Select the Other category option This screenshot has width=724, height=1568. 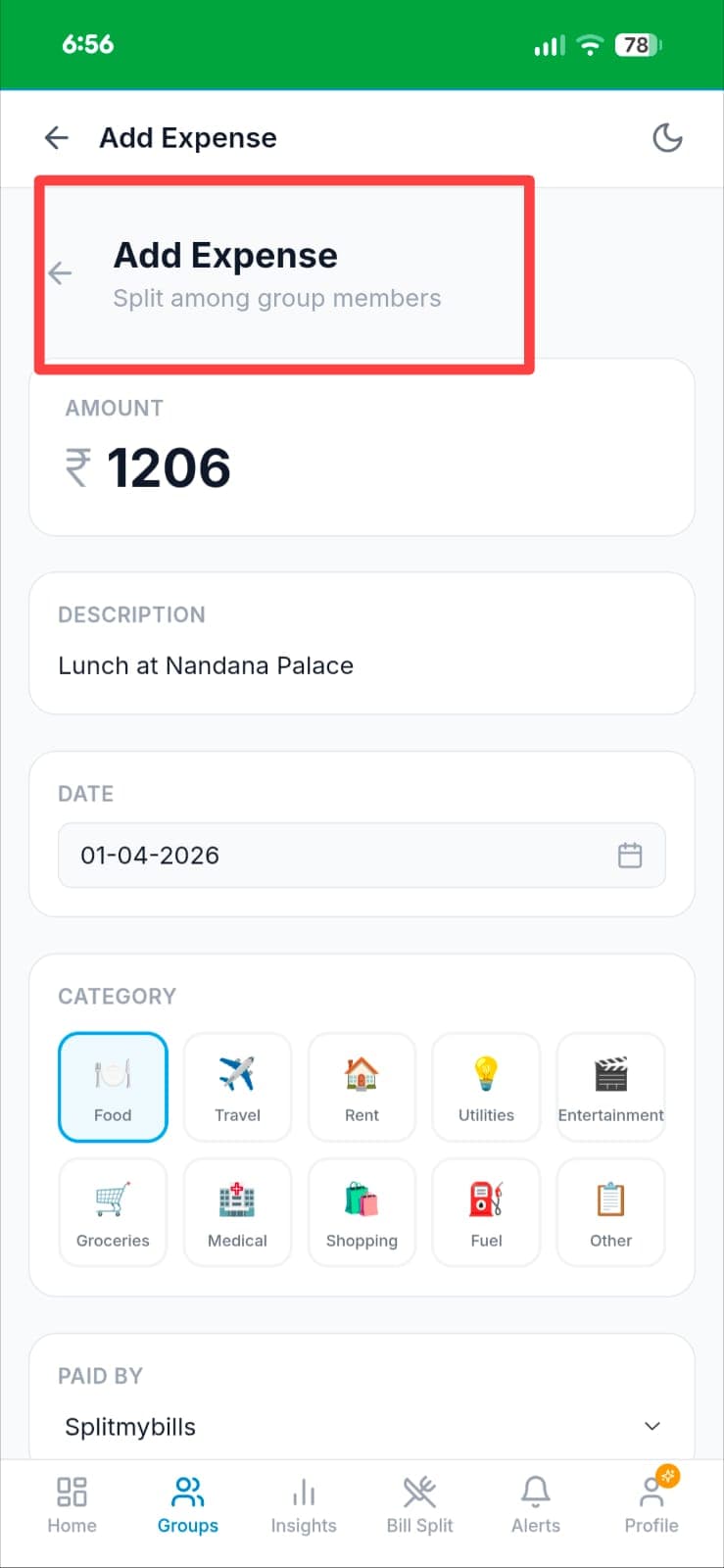[610, 1212]
